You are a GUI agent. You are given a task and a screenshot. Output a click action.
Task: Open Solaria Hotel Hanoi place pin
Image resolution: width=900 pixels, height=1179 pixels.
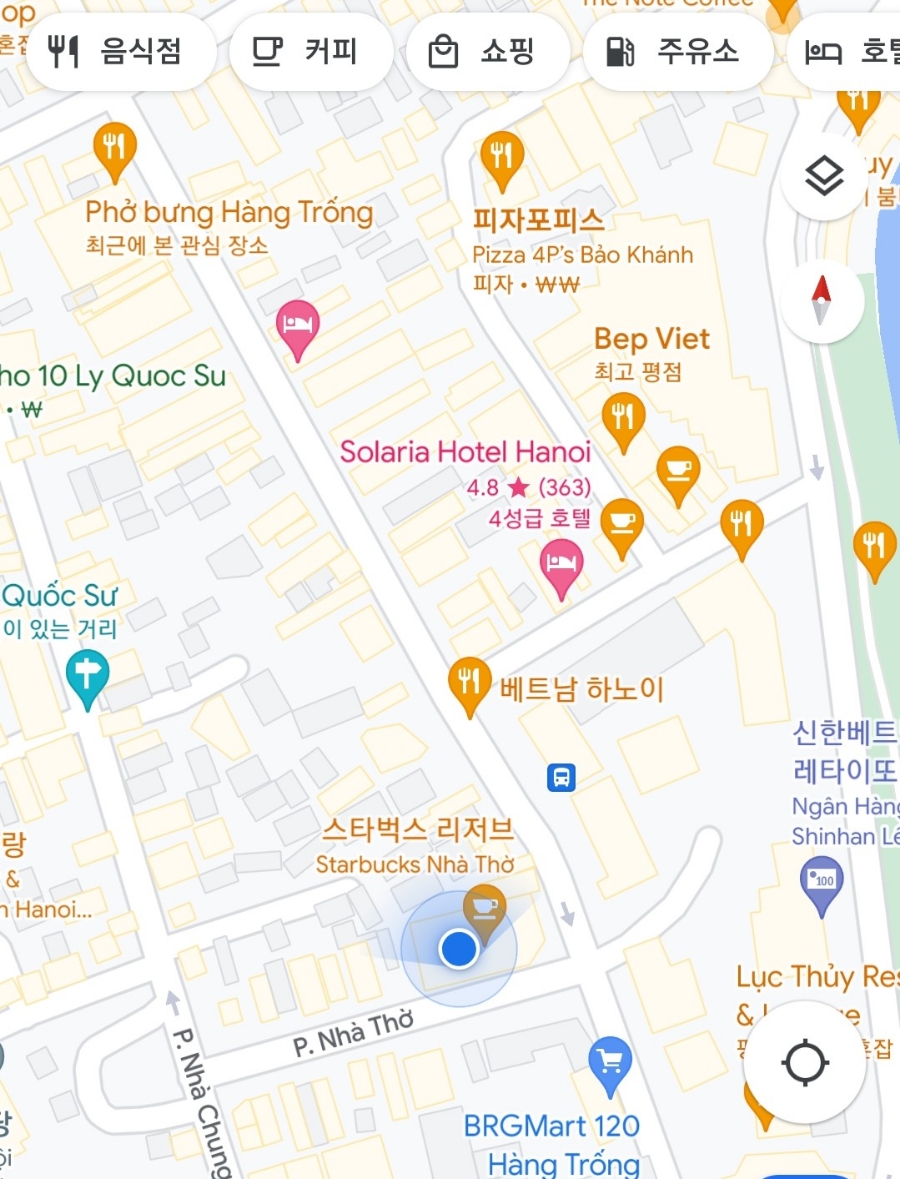click(561, 565)
